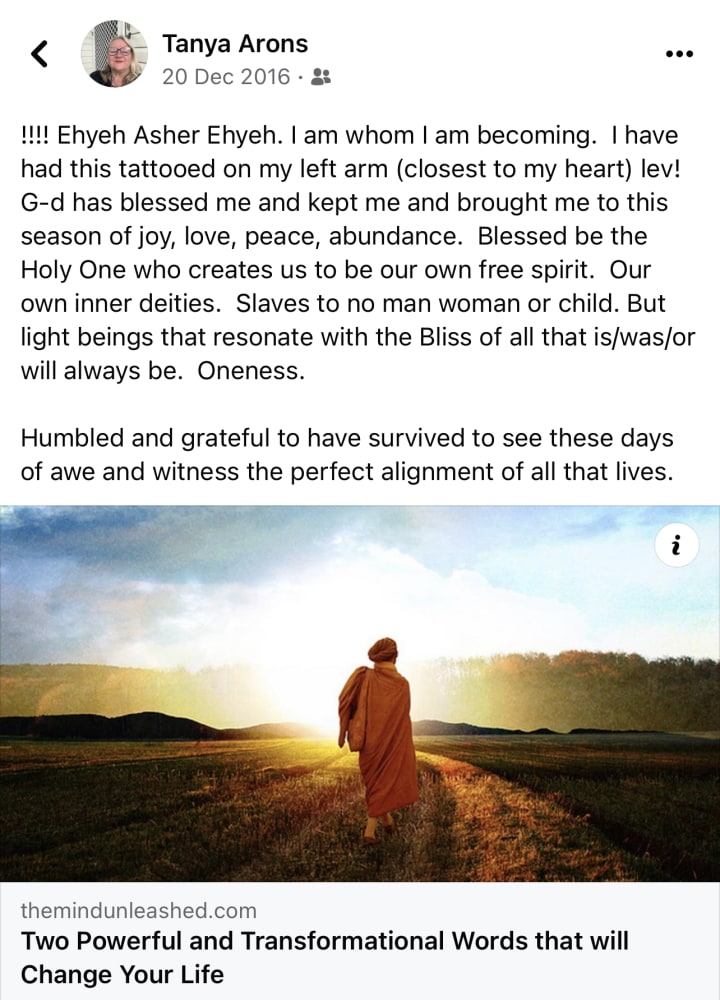Viewport: 720px width, 1000px height.
Task: Go back using the back arrow
Action: 40,54
